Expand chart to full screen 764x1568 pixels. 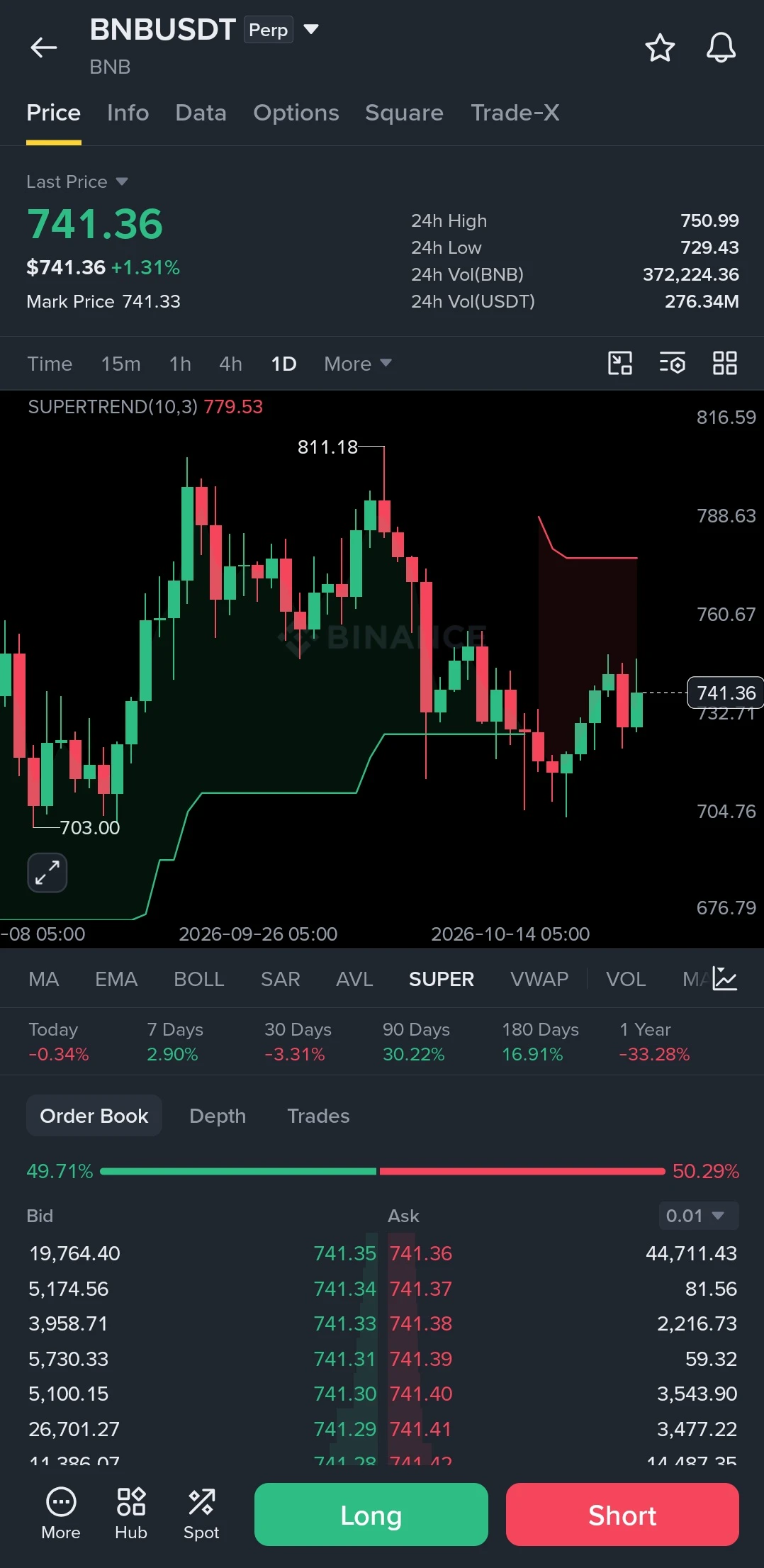point(47,873)
